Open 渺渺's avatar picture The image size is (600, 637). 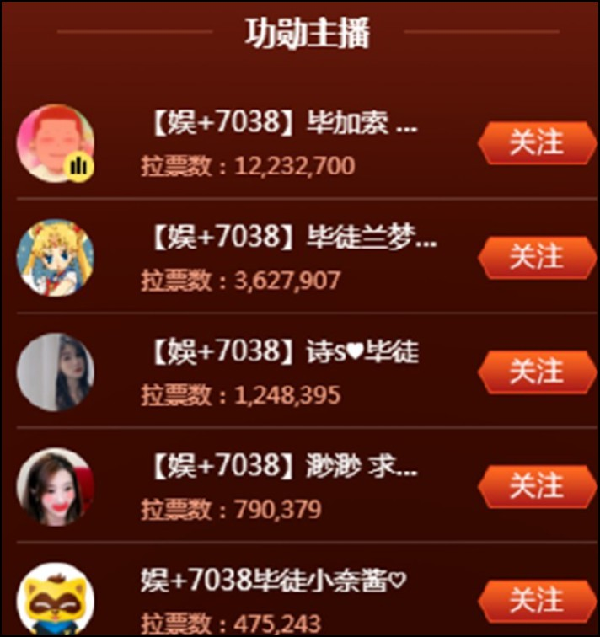56,487
